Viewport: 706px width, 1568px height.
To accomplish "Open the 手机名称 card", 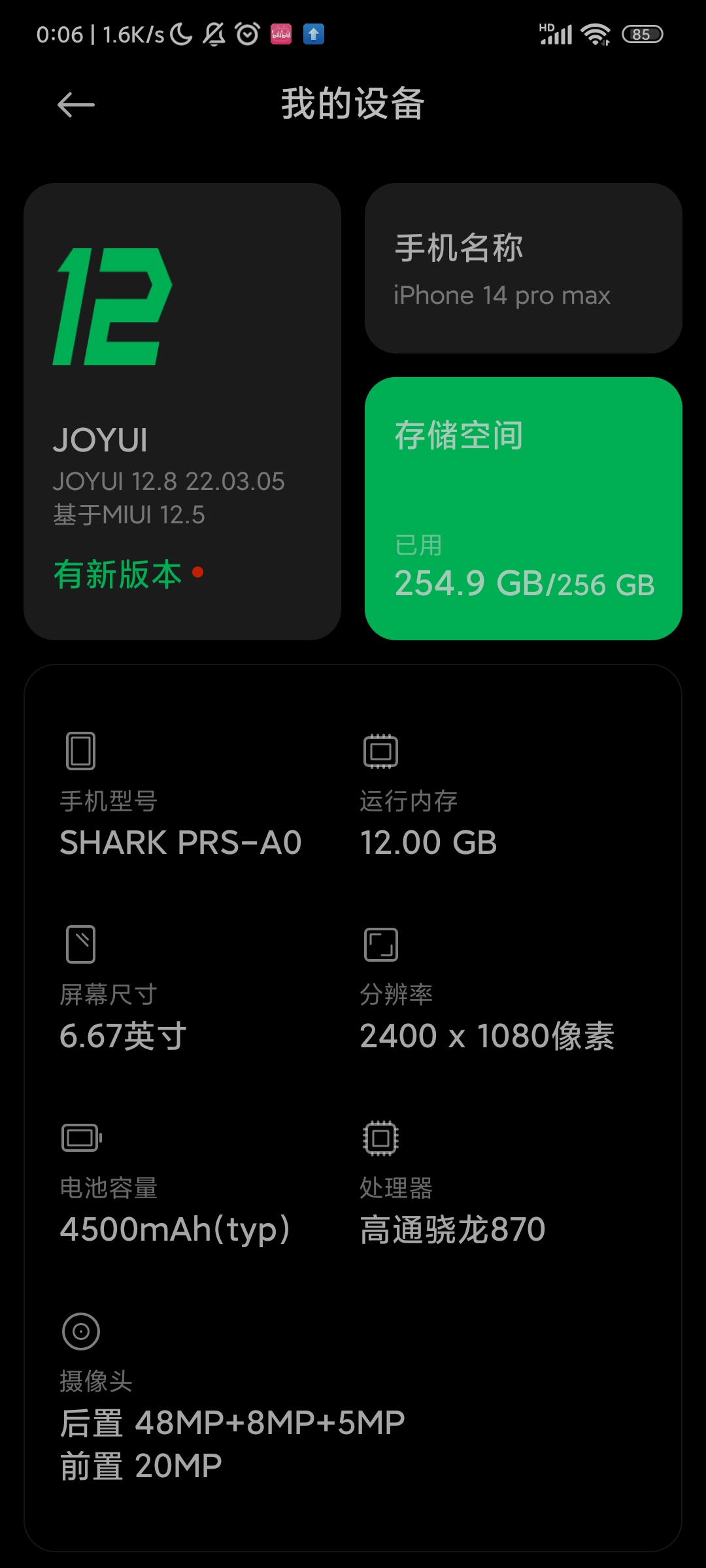I will (524, 269).
